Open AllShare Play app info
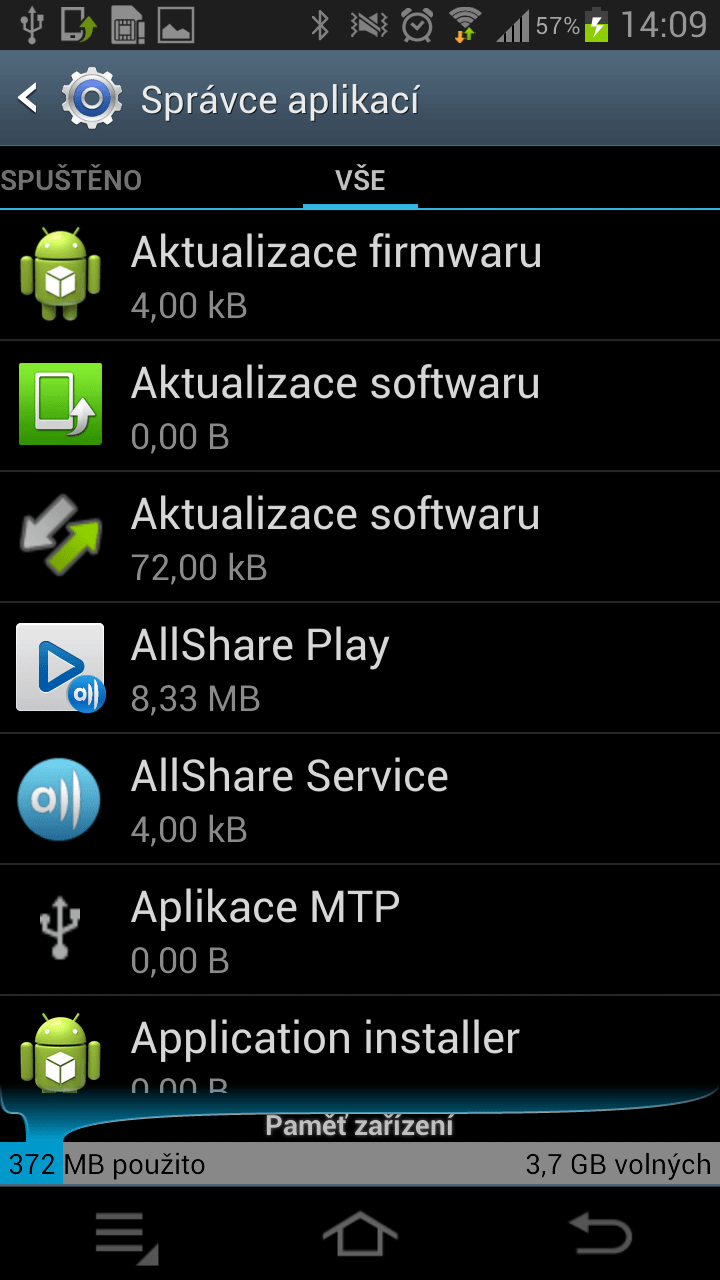 coord(360,668)
